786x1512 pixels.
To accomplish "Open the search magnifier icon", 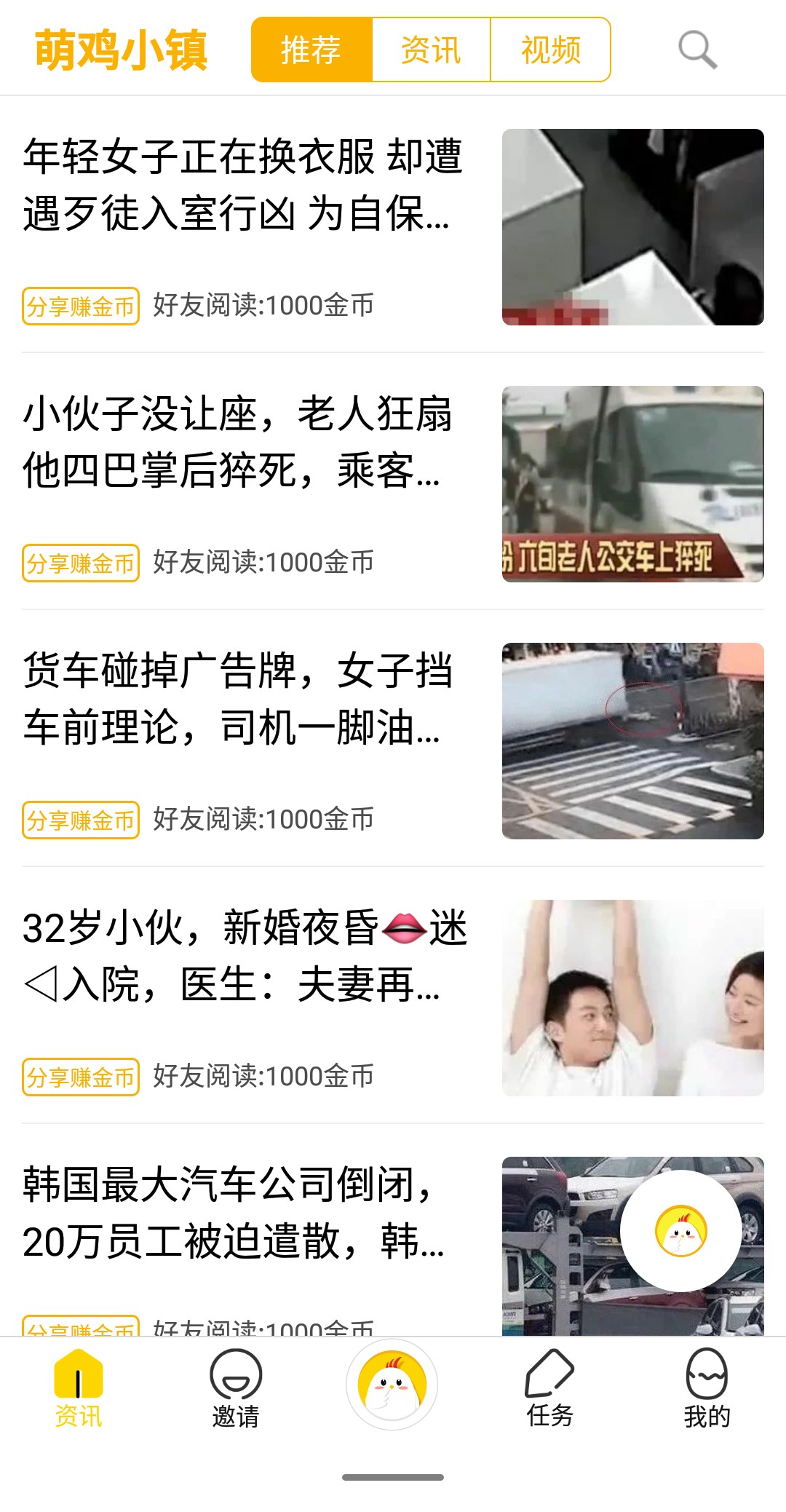I will (x=698, y=50).
